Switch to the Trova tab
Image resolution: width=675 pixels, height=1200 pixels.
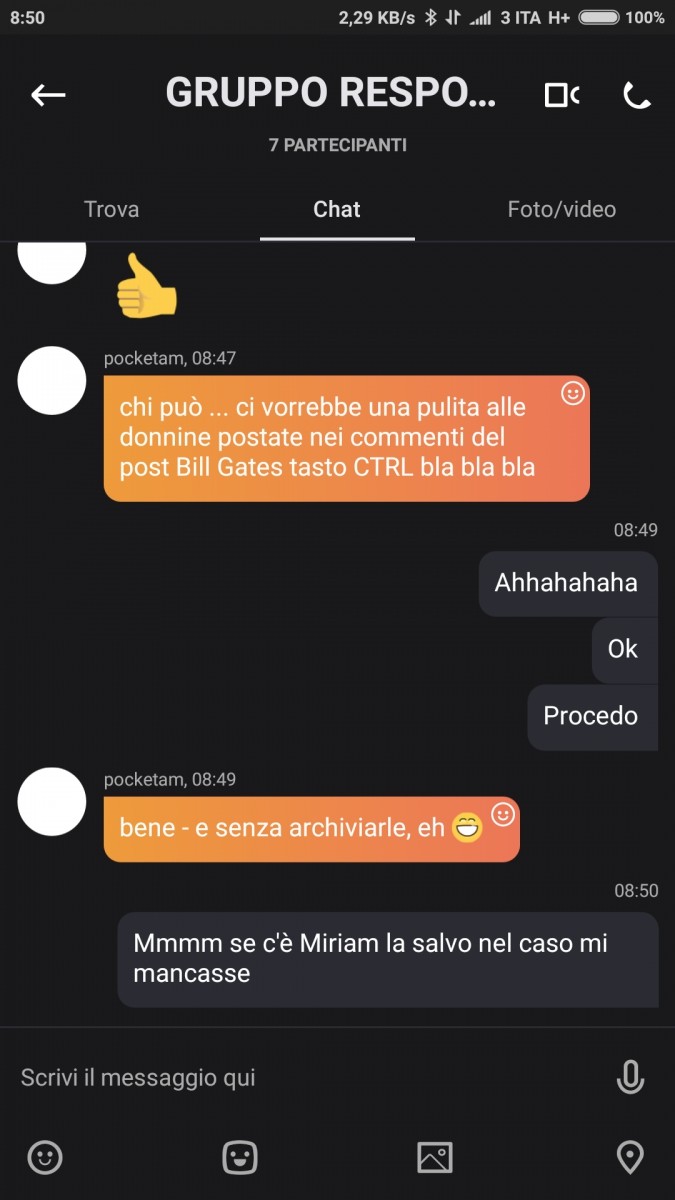coord(111,209)
